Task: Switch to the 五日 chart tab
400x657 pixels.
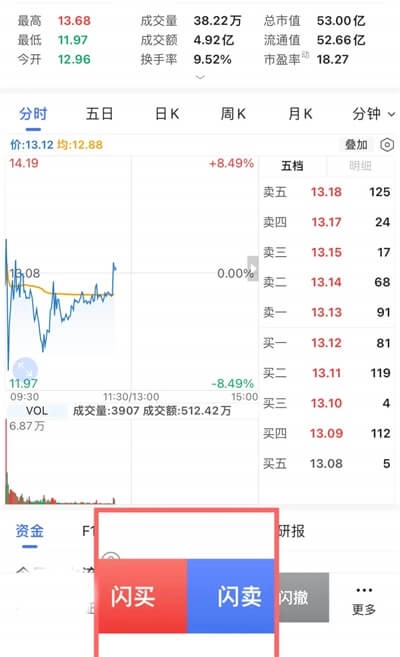Action: point(99,114)
